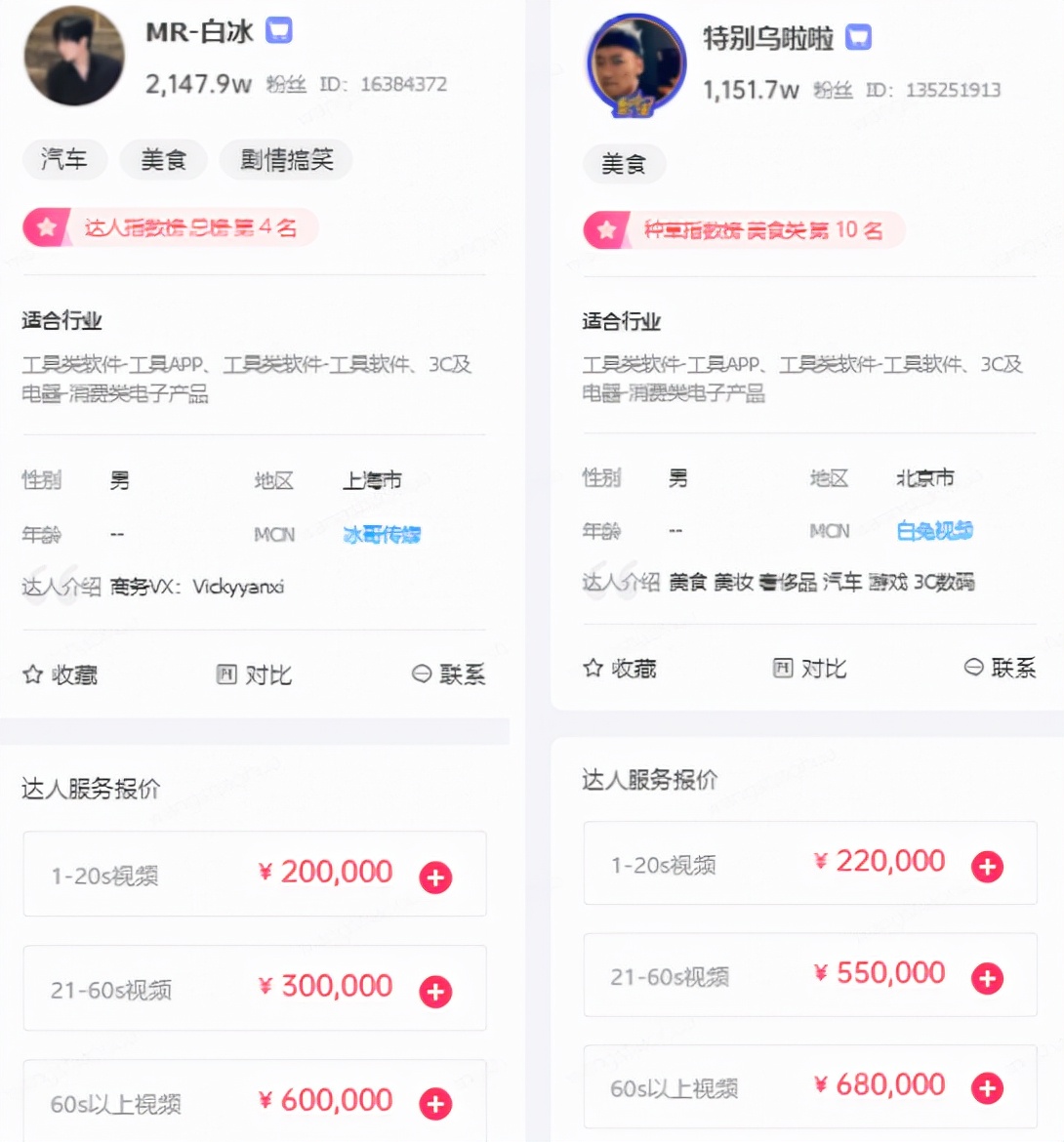The height and width of the screenshot is (1142, 1064).
Task: Click MR-白冰's profile avatar
Action: [73, 56]
